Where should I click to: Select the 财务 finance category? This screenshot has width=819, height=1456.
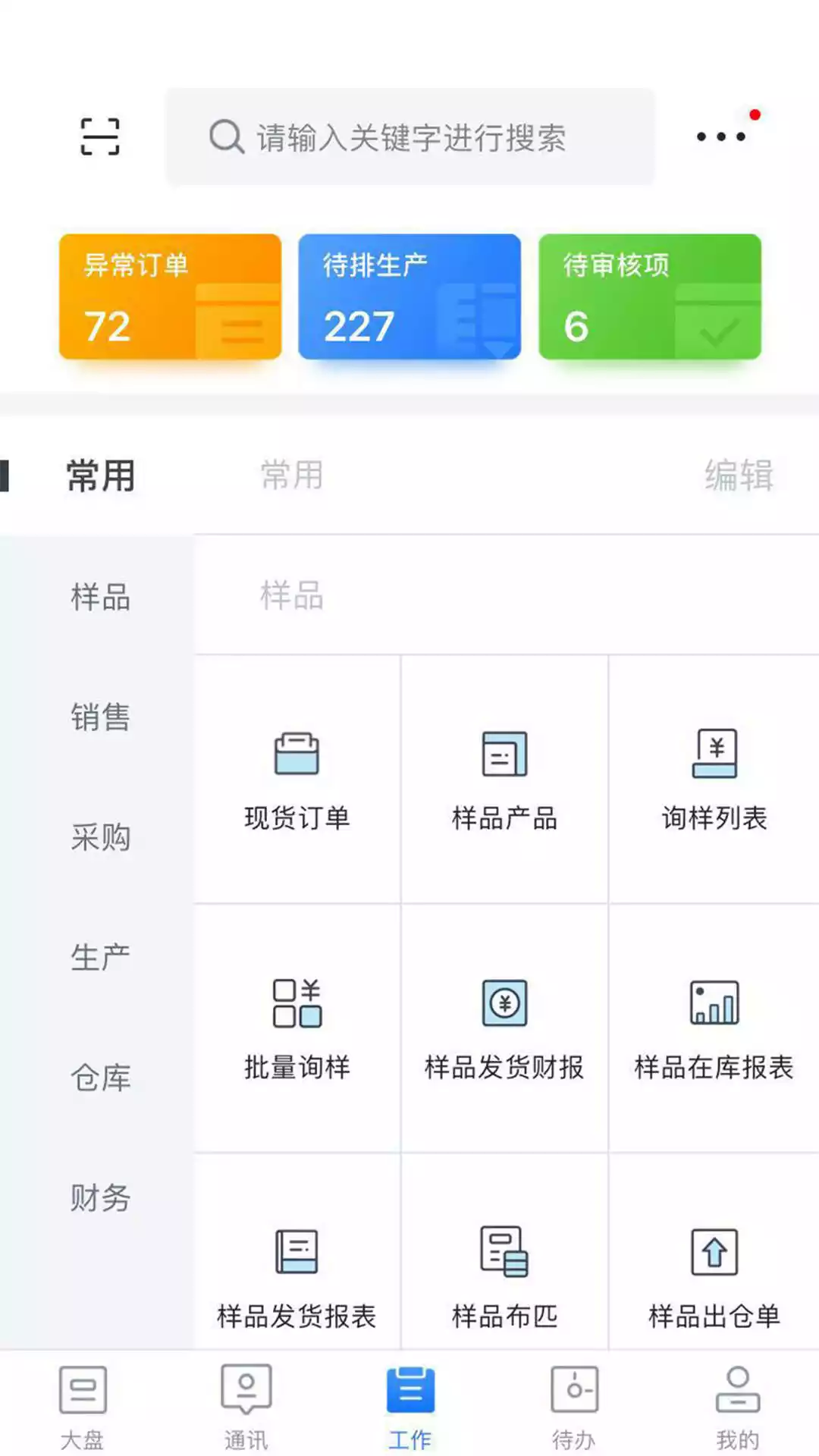[x=99, y=1197]
